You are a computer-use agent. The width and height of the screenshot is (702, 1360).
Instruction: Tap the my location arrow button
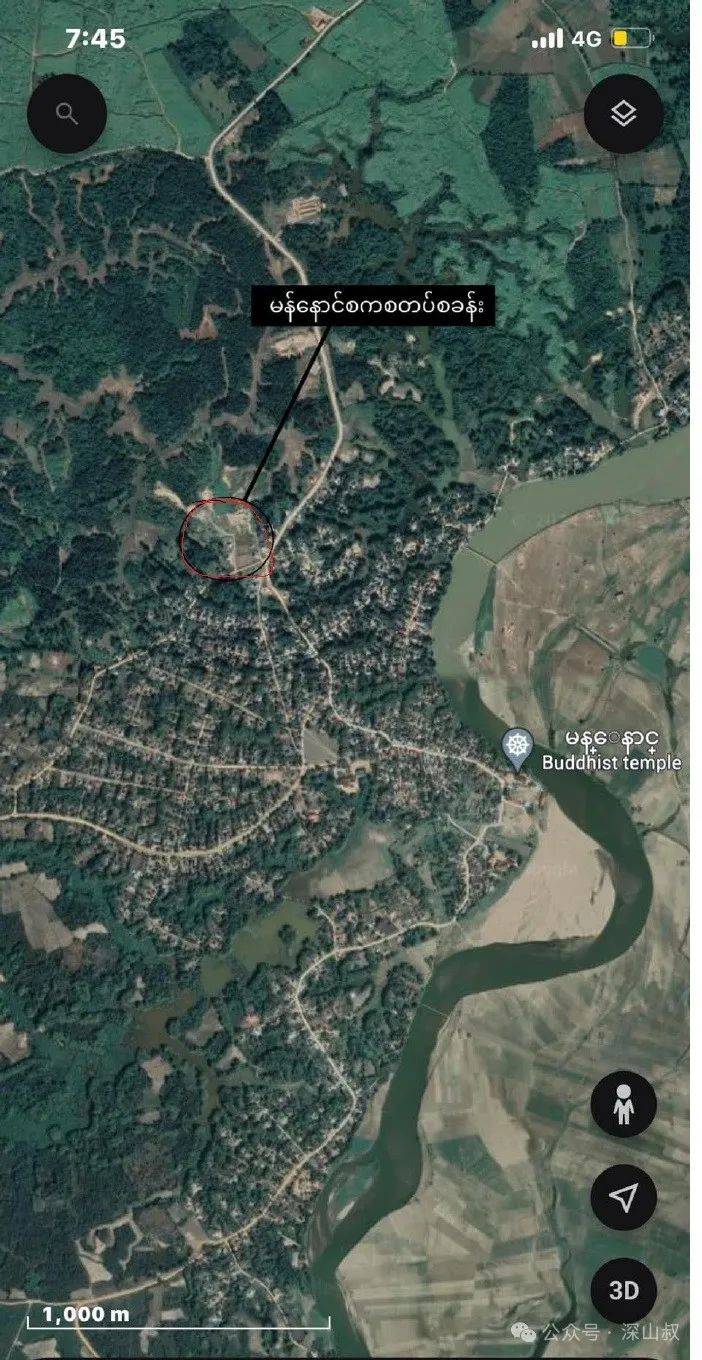click(623, 1197)
